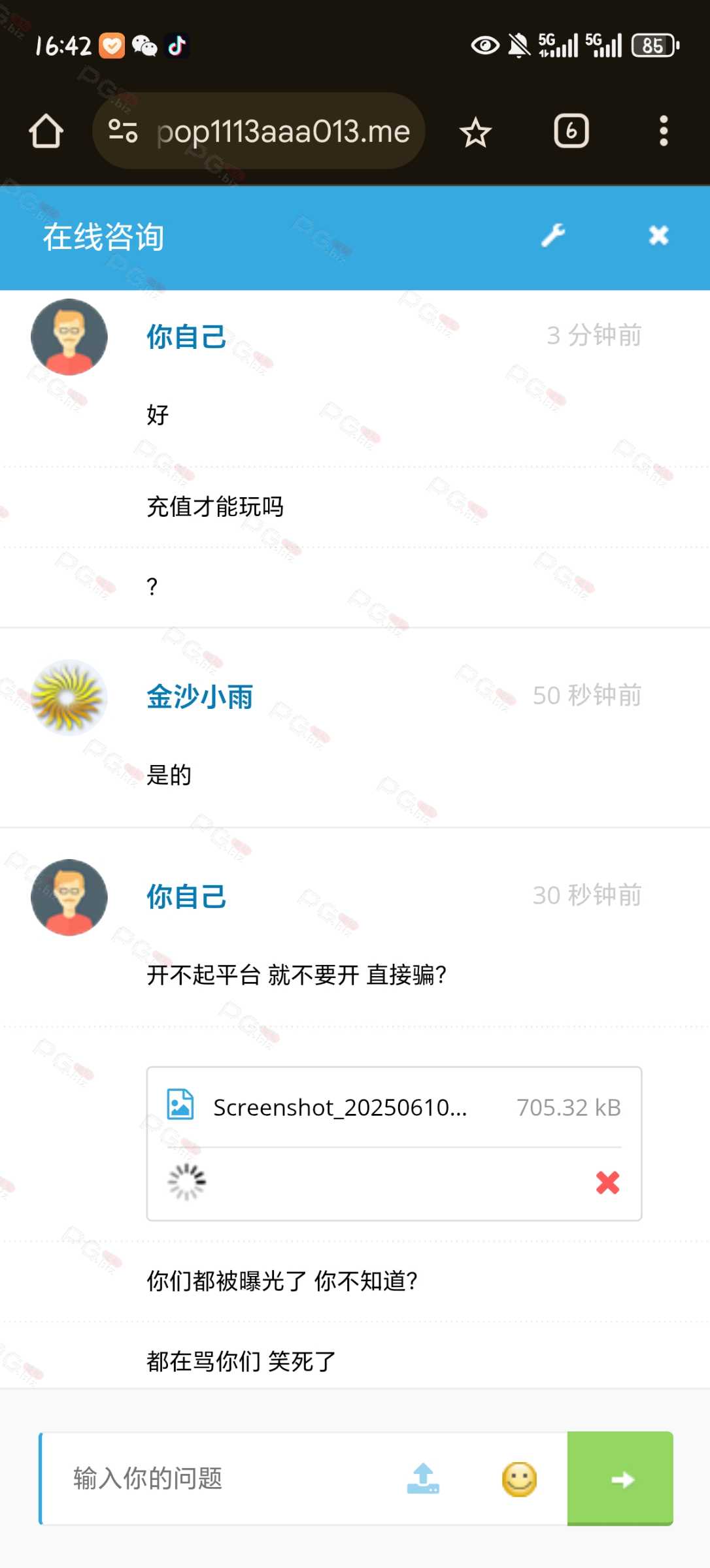Viewport: 710px width, 1568px height.
Task: Close the 在线咨询 chat window
Action: [x=658, y=236]
